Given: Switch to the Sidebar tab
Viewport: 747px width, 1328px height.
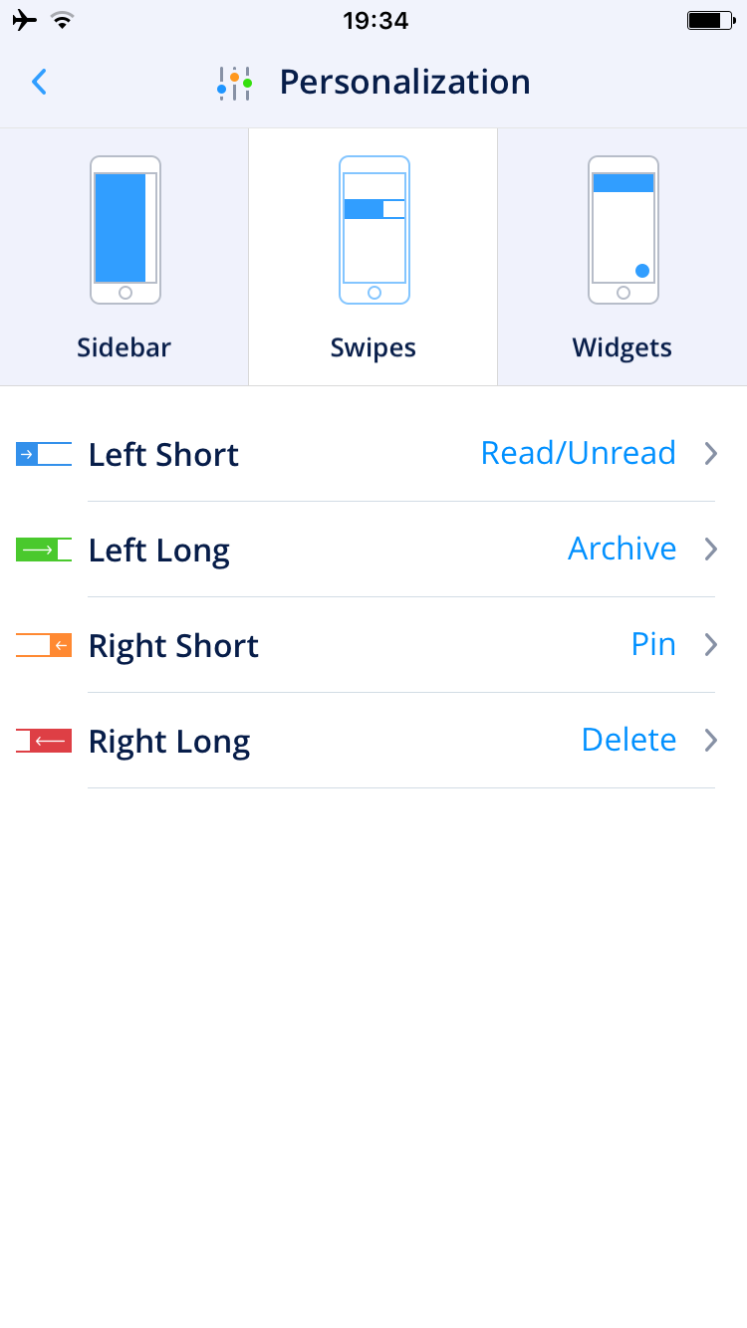Looking at the screenshot, I should [x=124, y=257].
